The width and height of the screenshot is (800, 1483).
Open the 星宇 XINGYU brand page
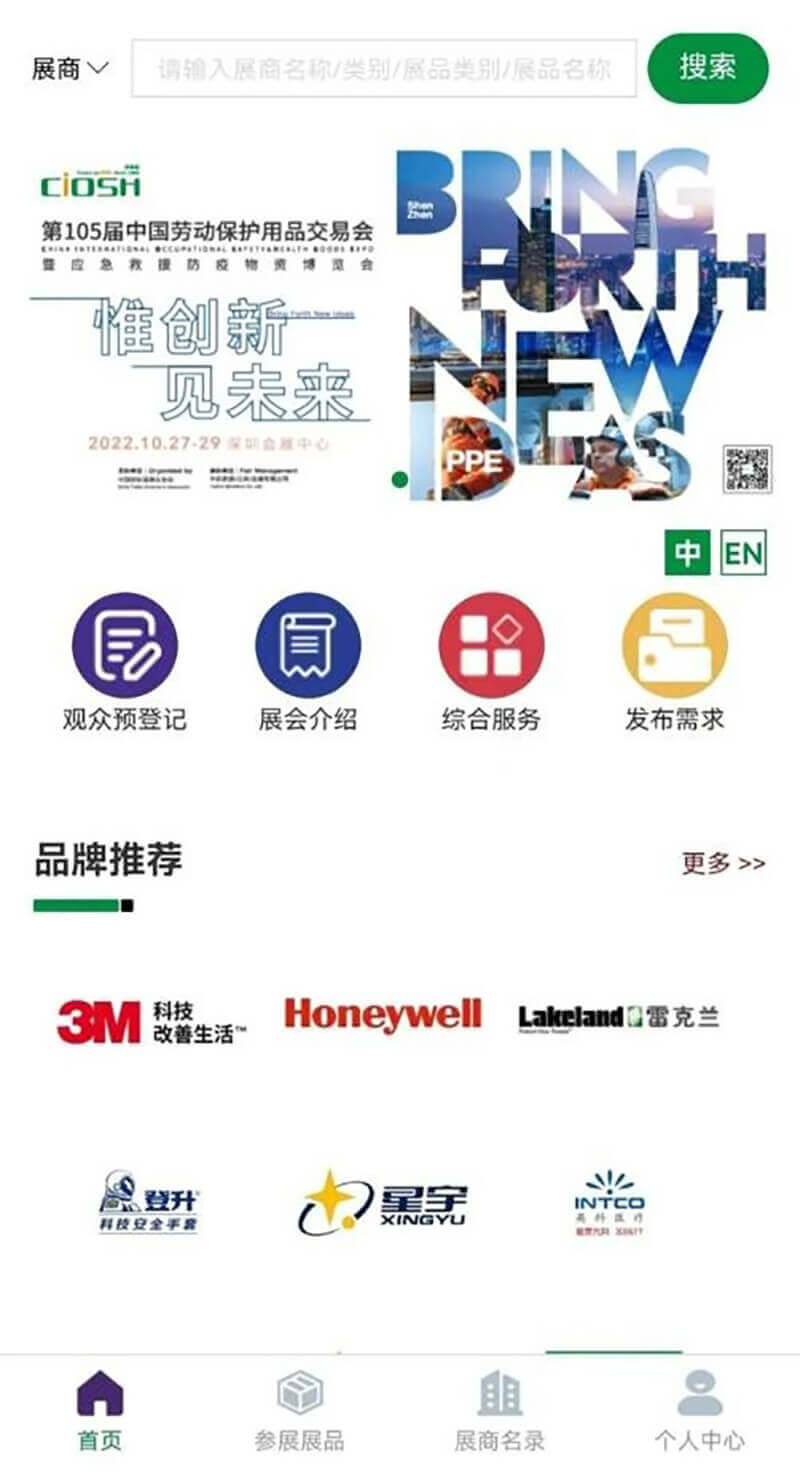[x=383, y=1202]
